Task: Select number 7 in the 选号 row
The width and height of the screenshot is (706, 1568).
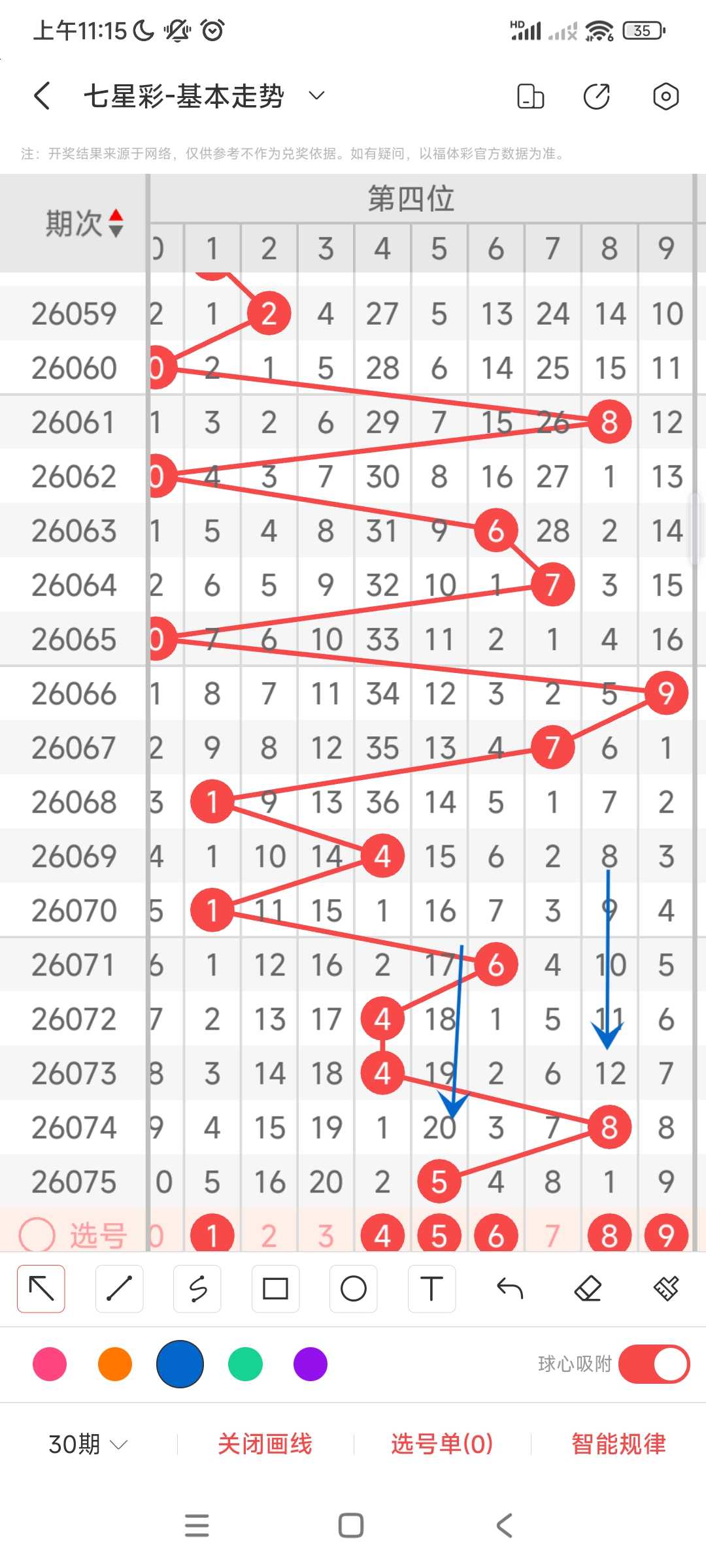Action: 552,1235
